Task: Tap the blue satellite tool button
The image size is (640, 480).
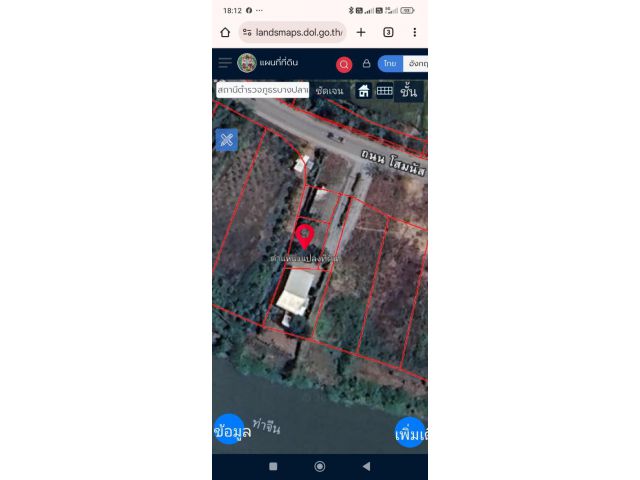Action: click(x=227, y=140)
